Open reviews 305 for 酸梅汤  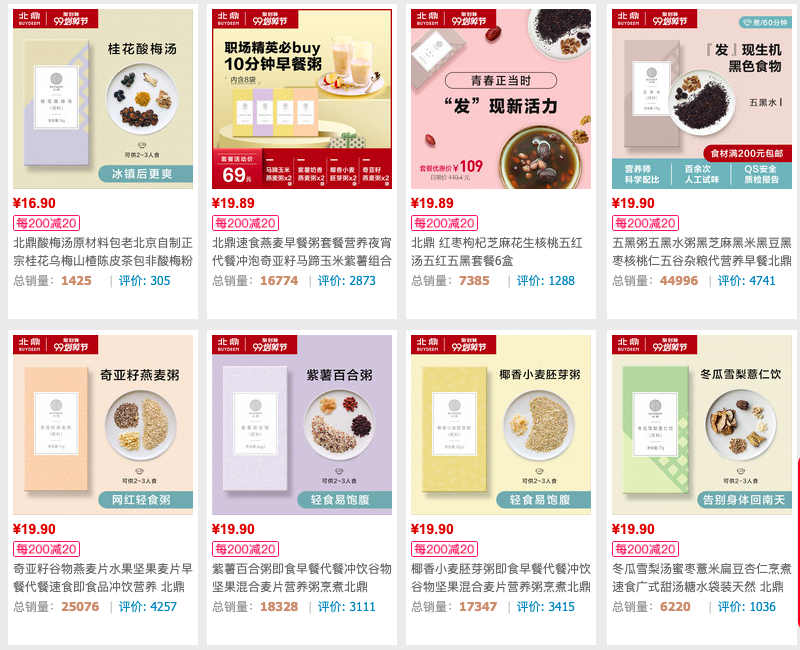click(x=160, y=281)
